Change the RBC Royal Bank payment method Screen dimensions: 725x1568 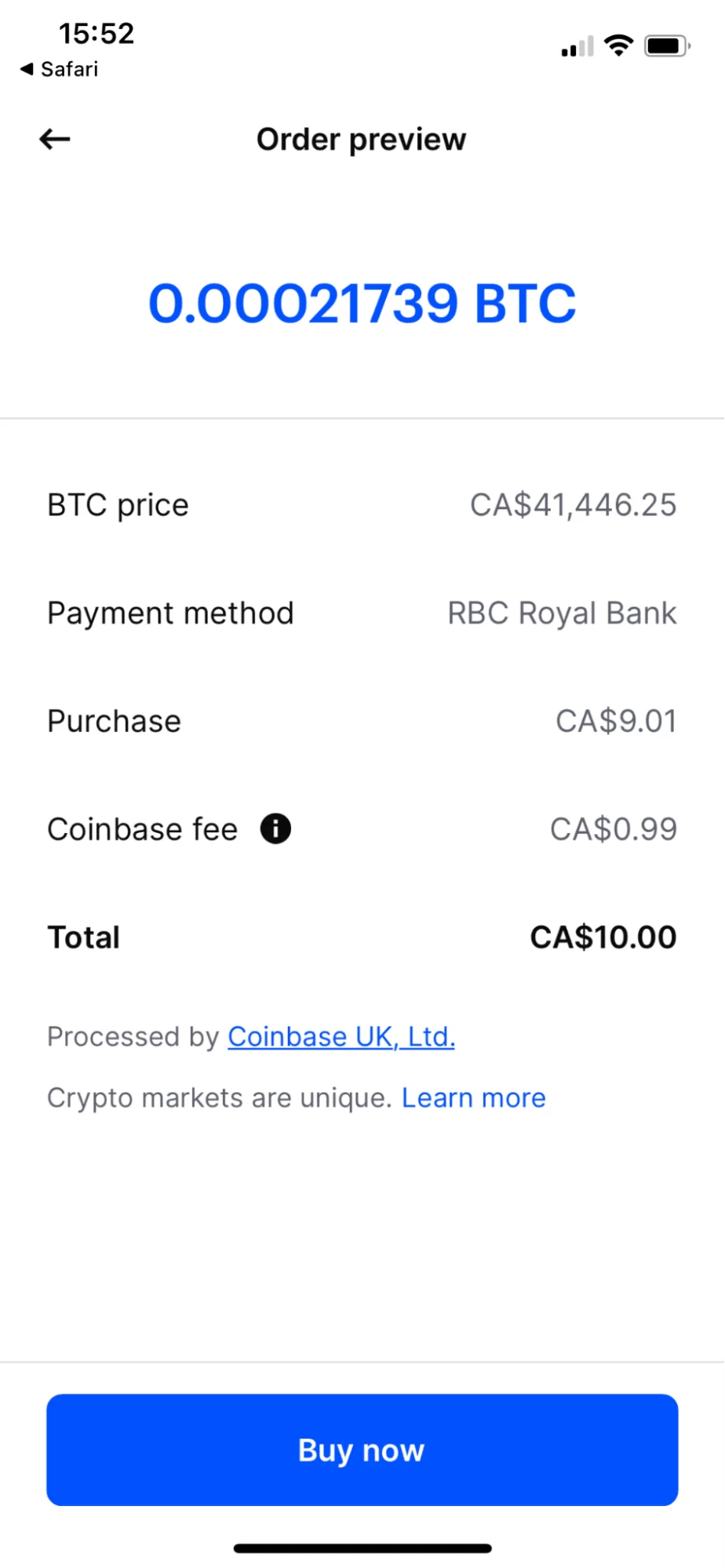(561, 613)
